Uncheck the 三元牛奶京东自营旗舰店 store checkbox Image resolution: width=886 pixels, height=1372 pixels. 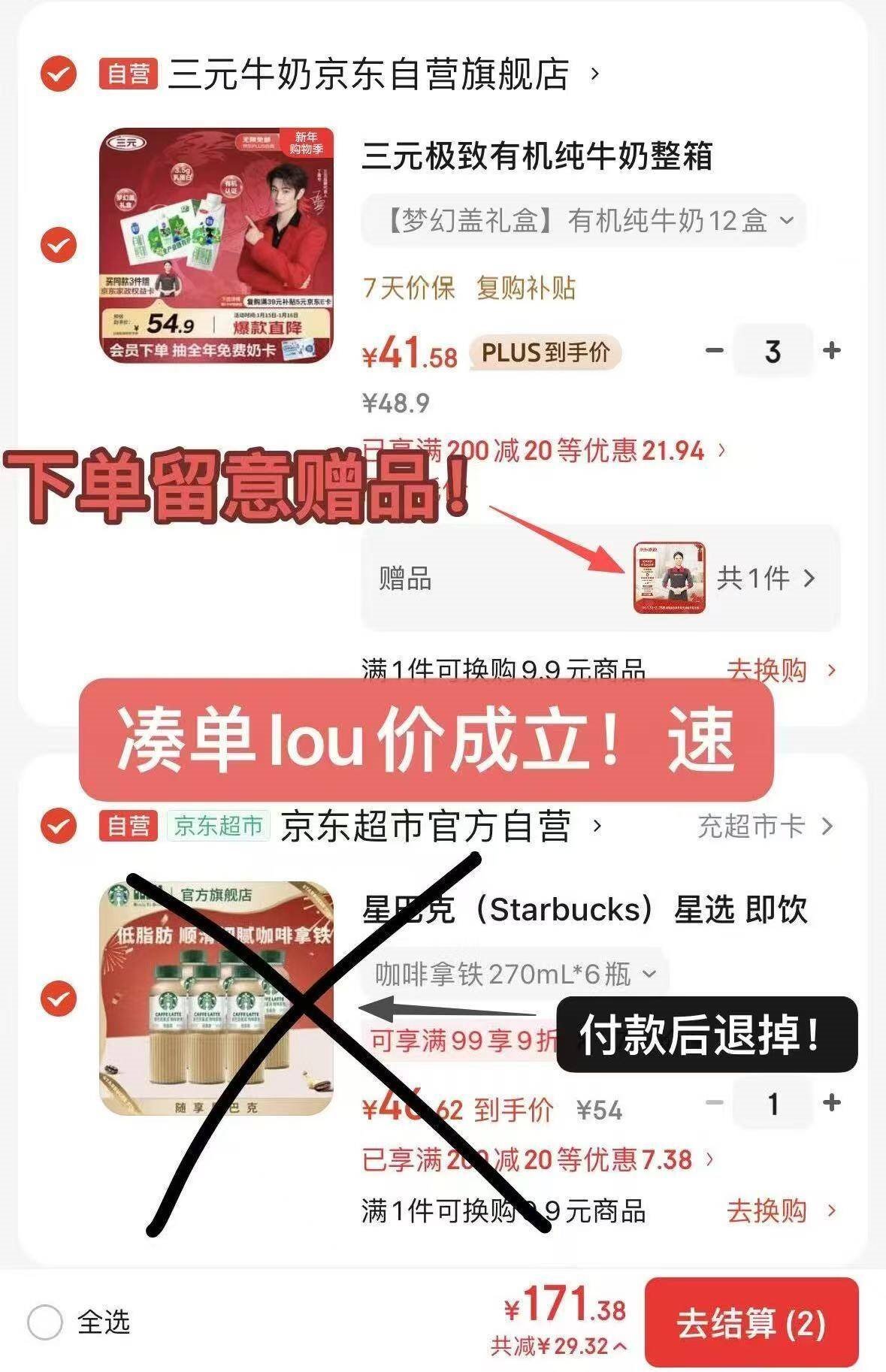click(59, 74)
